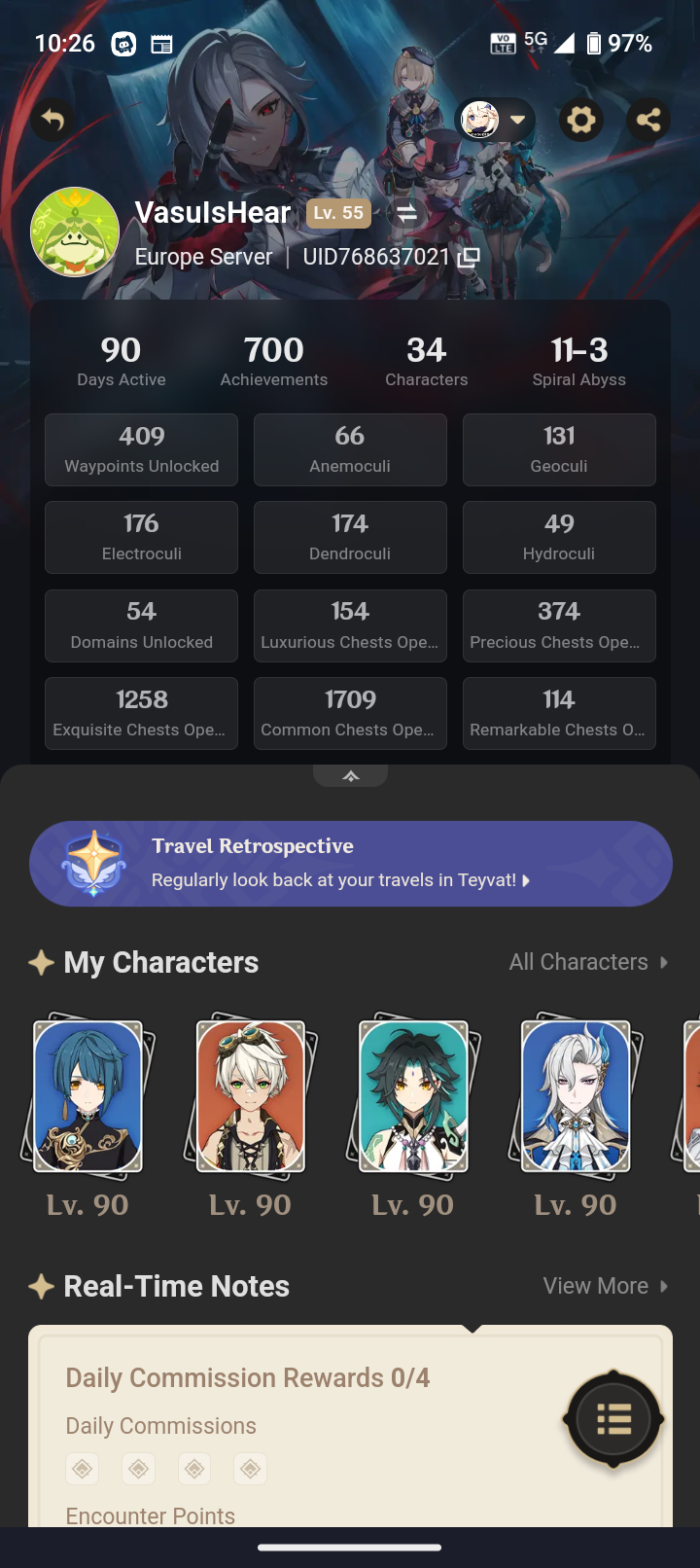Expand Travel Retrospective via its arrow

525,880
